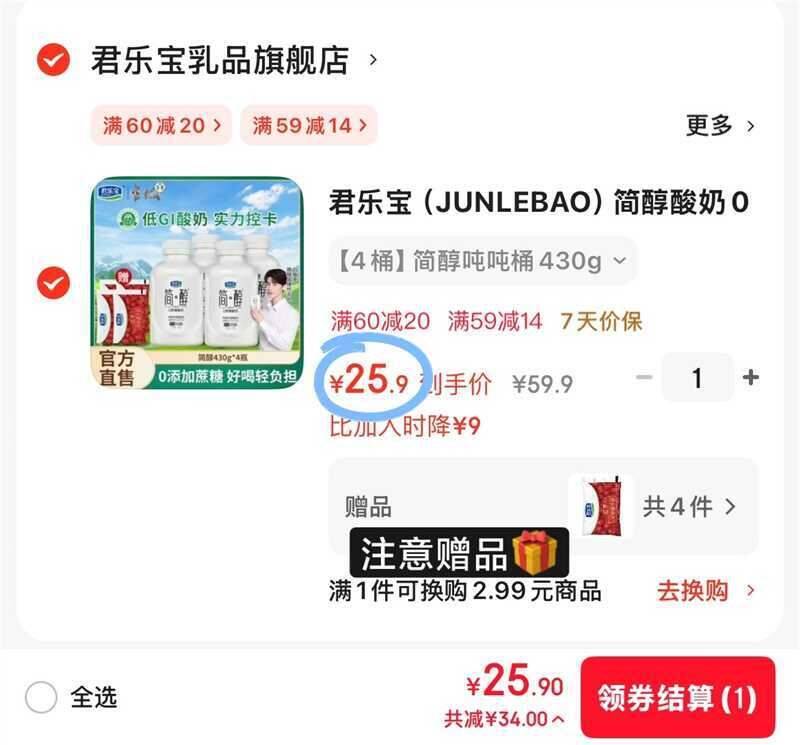
Task: Select all items with 全选
Action: (x=41, y=697)
